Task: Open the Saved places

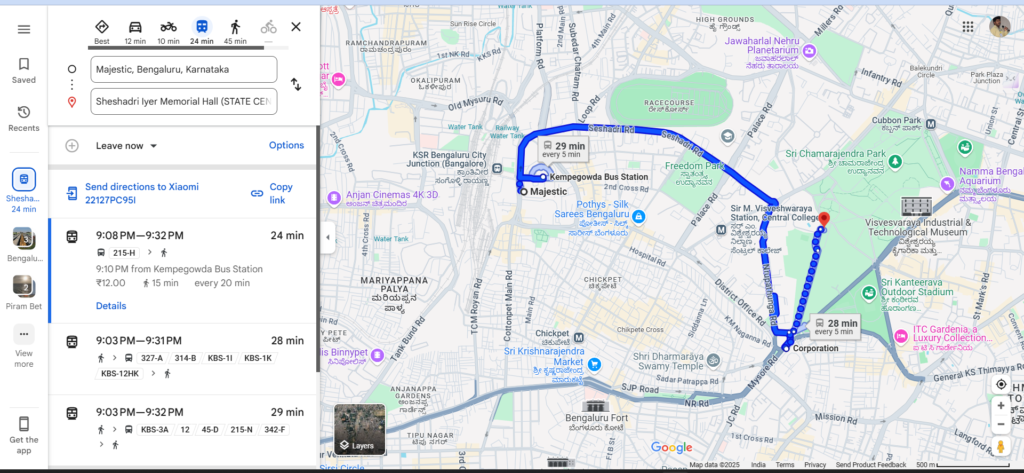Action: (x=24, y=70)
